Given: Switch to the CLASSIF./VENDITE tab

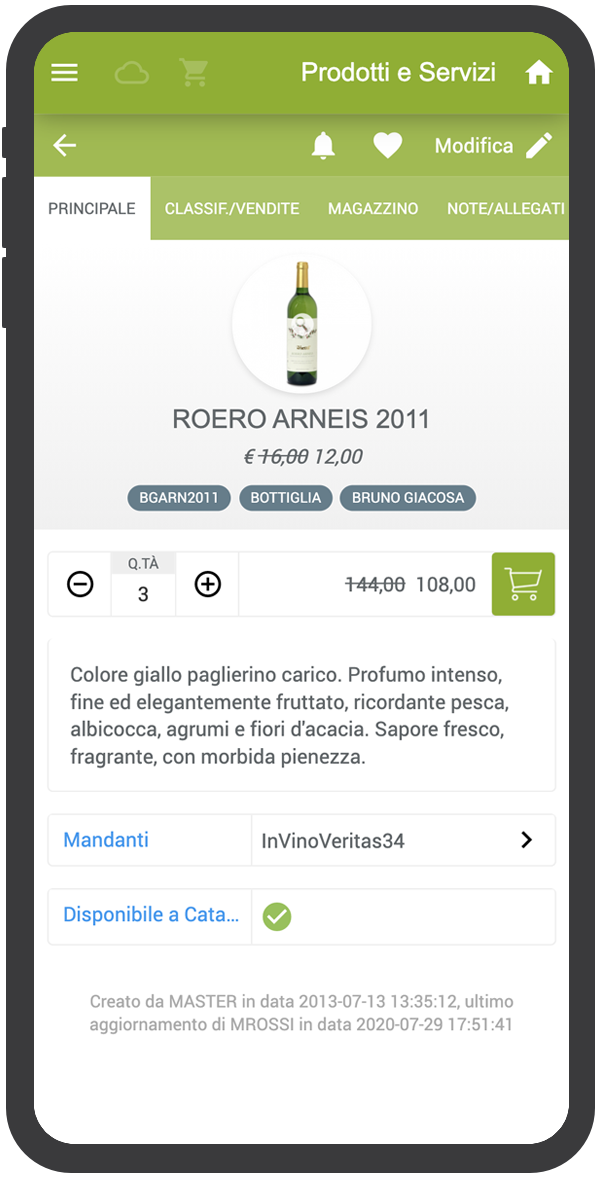Looking at the screenshot, I should coord(232,208).
